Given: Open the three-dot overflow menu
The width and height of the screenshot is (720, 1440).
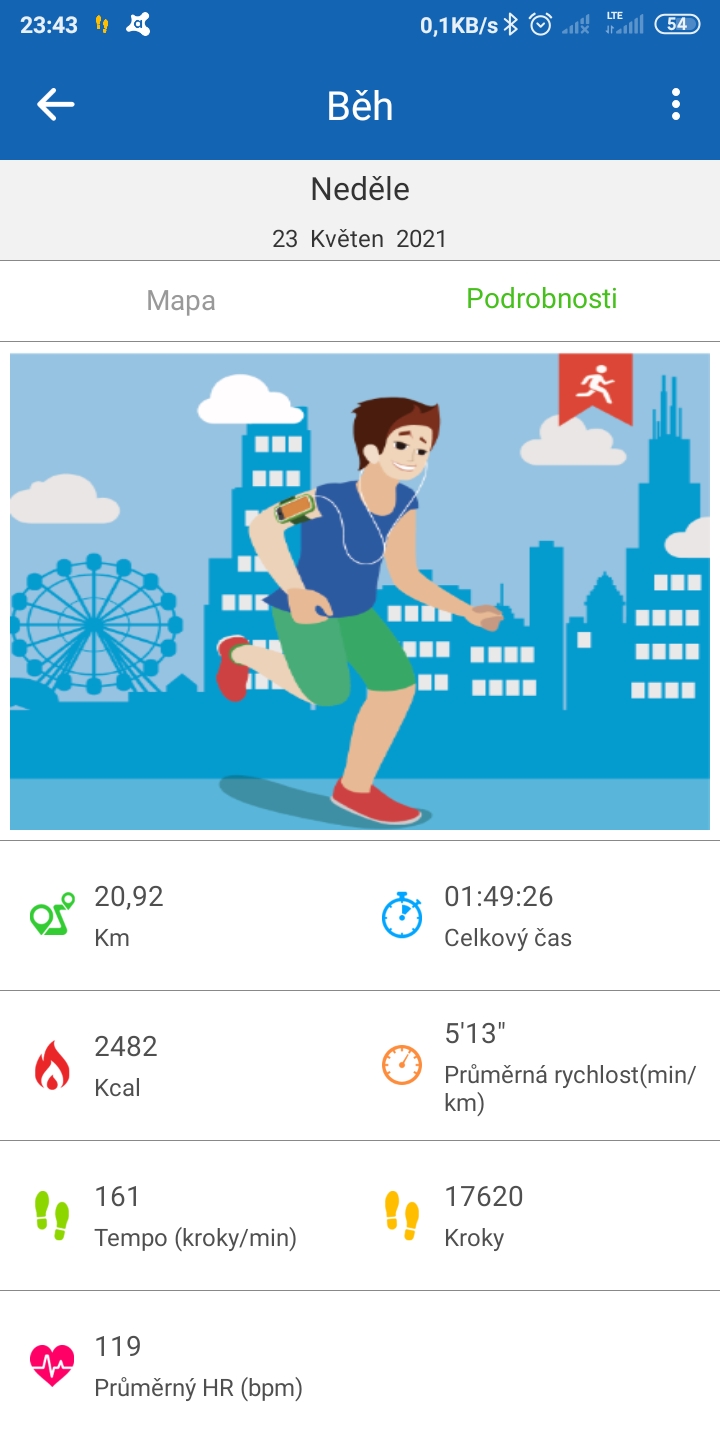Looking at the screenshot, I should (676, 104).
